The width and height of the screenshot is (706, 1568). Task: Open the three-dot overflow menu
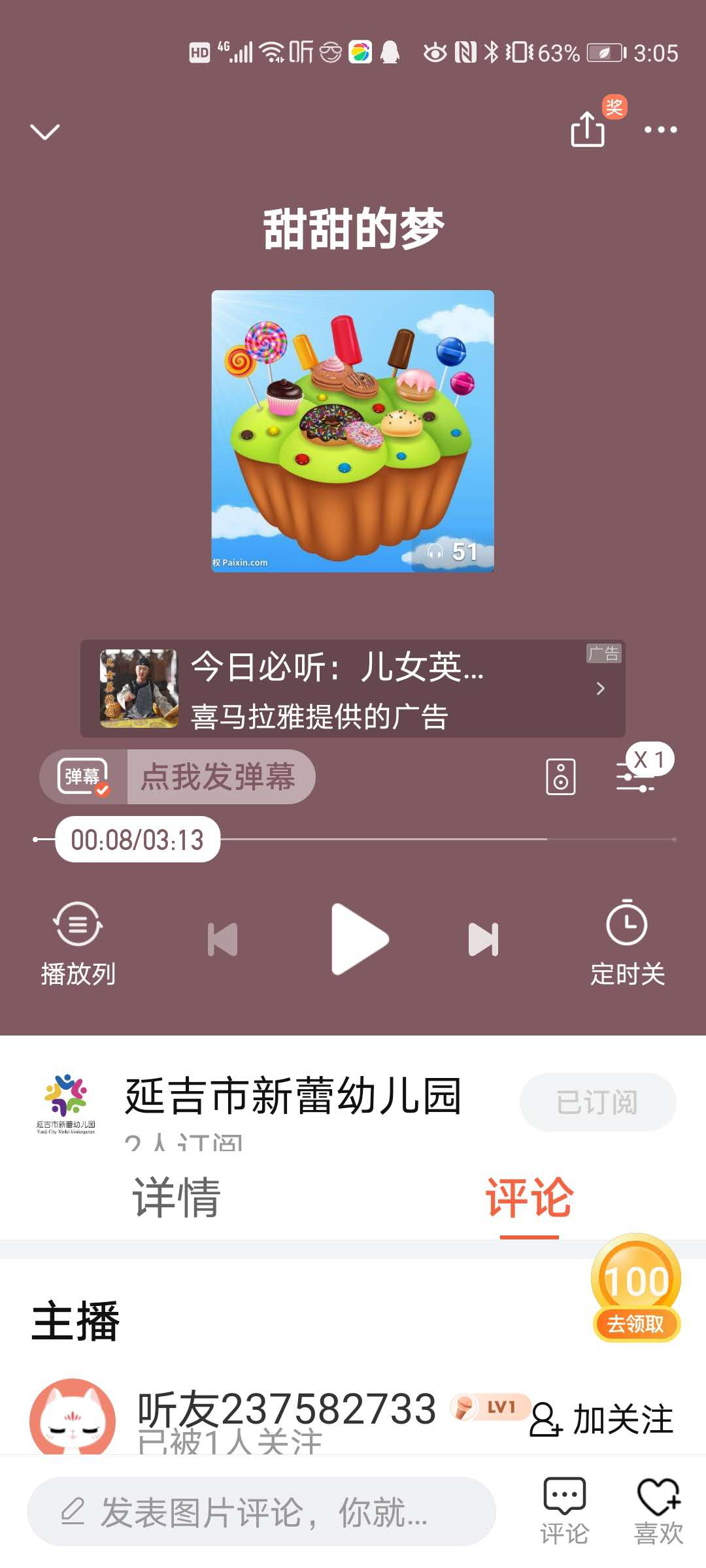coord(660,129)
